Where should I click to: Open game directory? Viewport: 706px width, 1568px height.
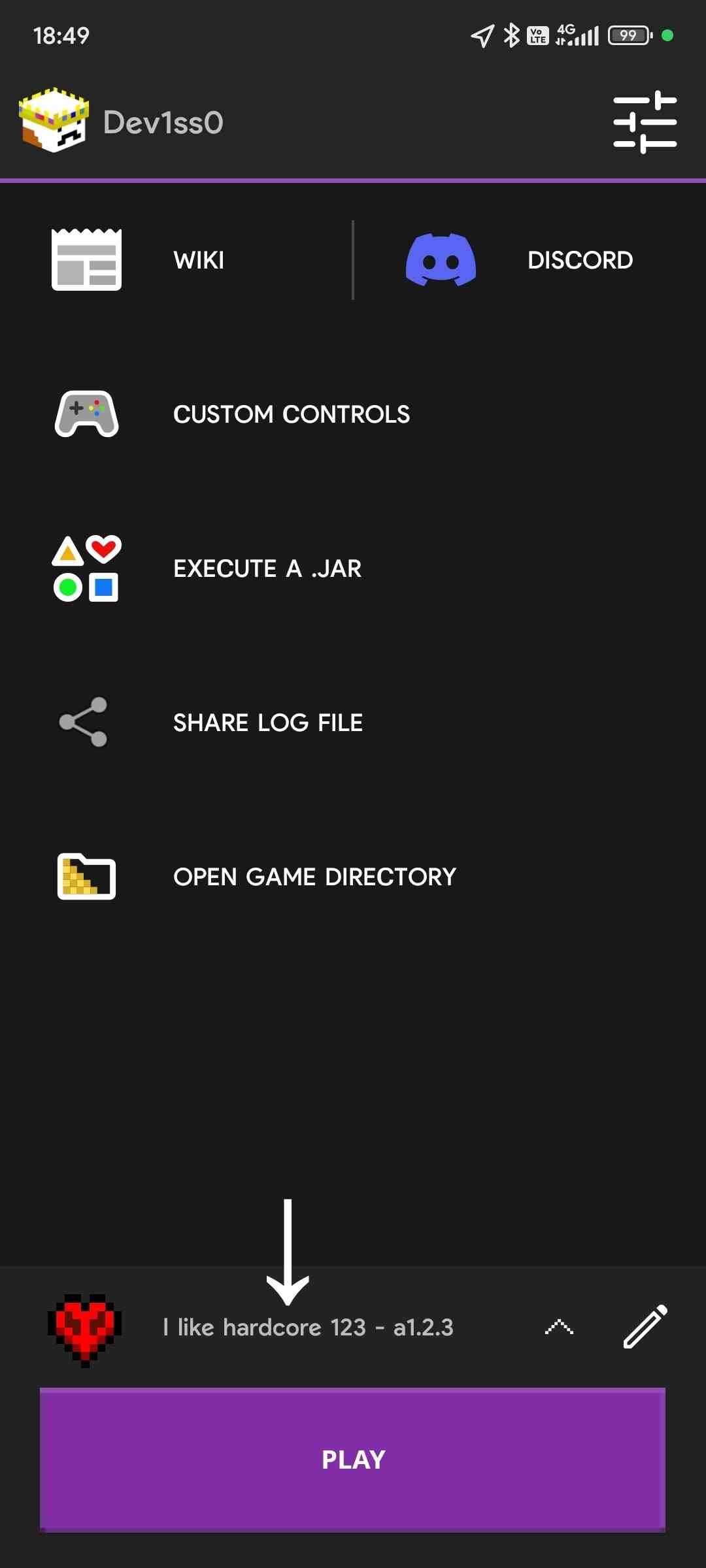tap(314, 877)
